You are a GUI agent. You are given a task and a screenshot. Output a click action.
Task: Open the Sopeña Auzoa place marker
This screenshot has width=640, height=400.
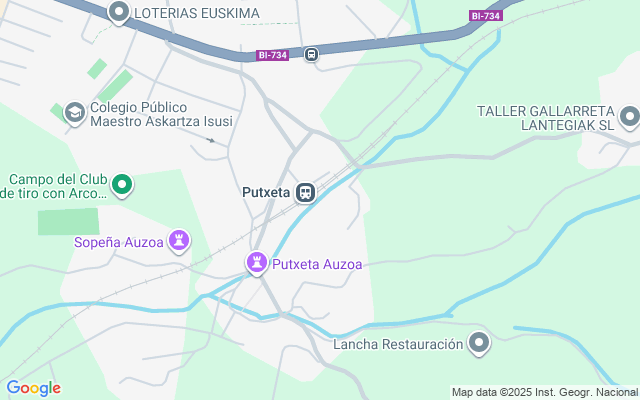click(179, 240)
